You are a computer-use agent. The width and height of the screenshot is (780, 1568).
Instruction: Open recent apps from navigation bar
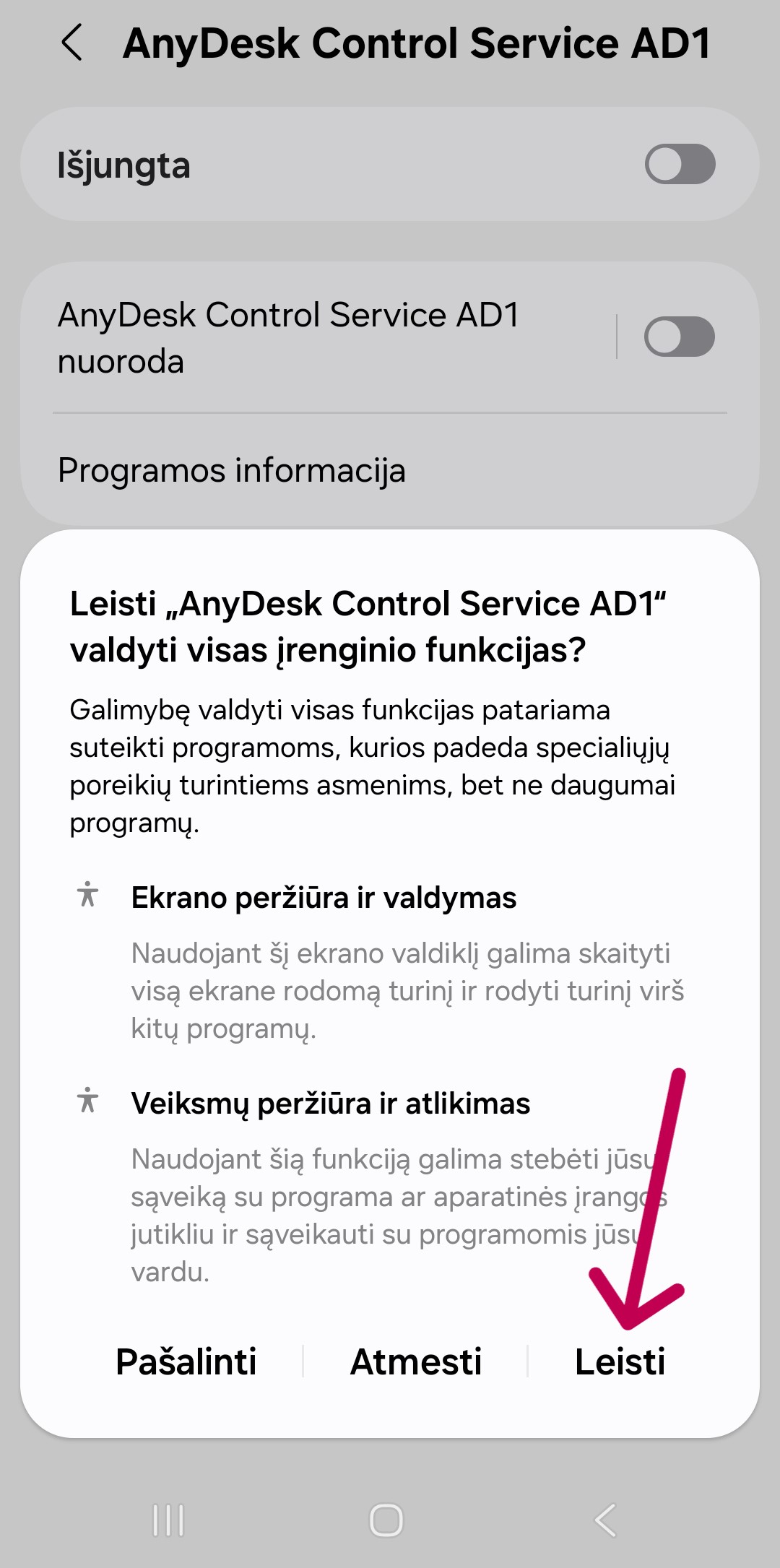[x=169, y=1520]
